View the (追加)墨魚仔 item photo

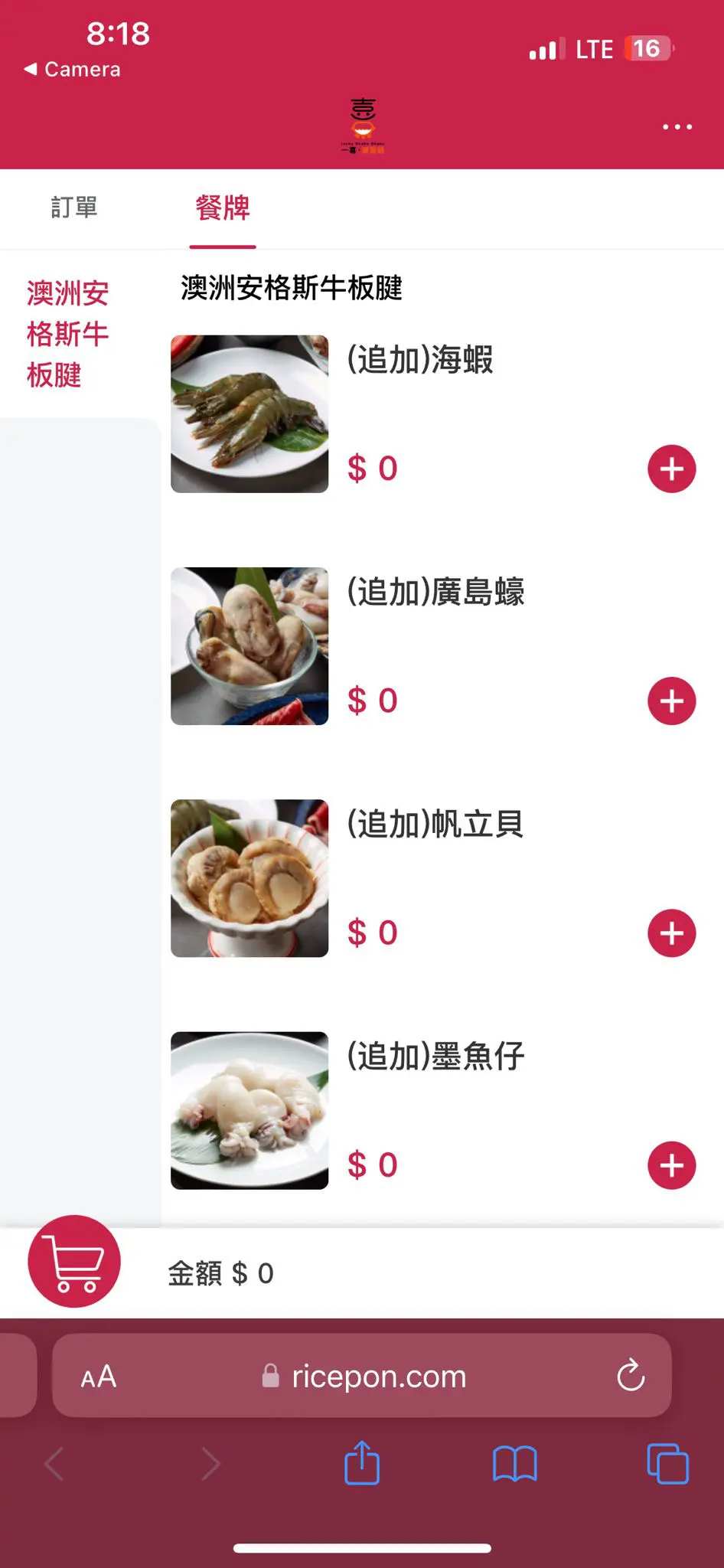[x=249, y=1110]
